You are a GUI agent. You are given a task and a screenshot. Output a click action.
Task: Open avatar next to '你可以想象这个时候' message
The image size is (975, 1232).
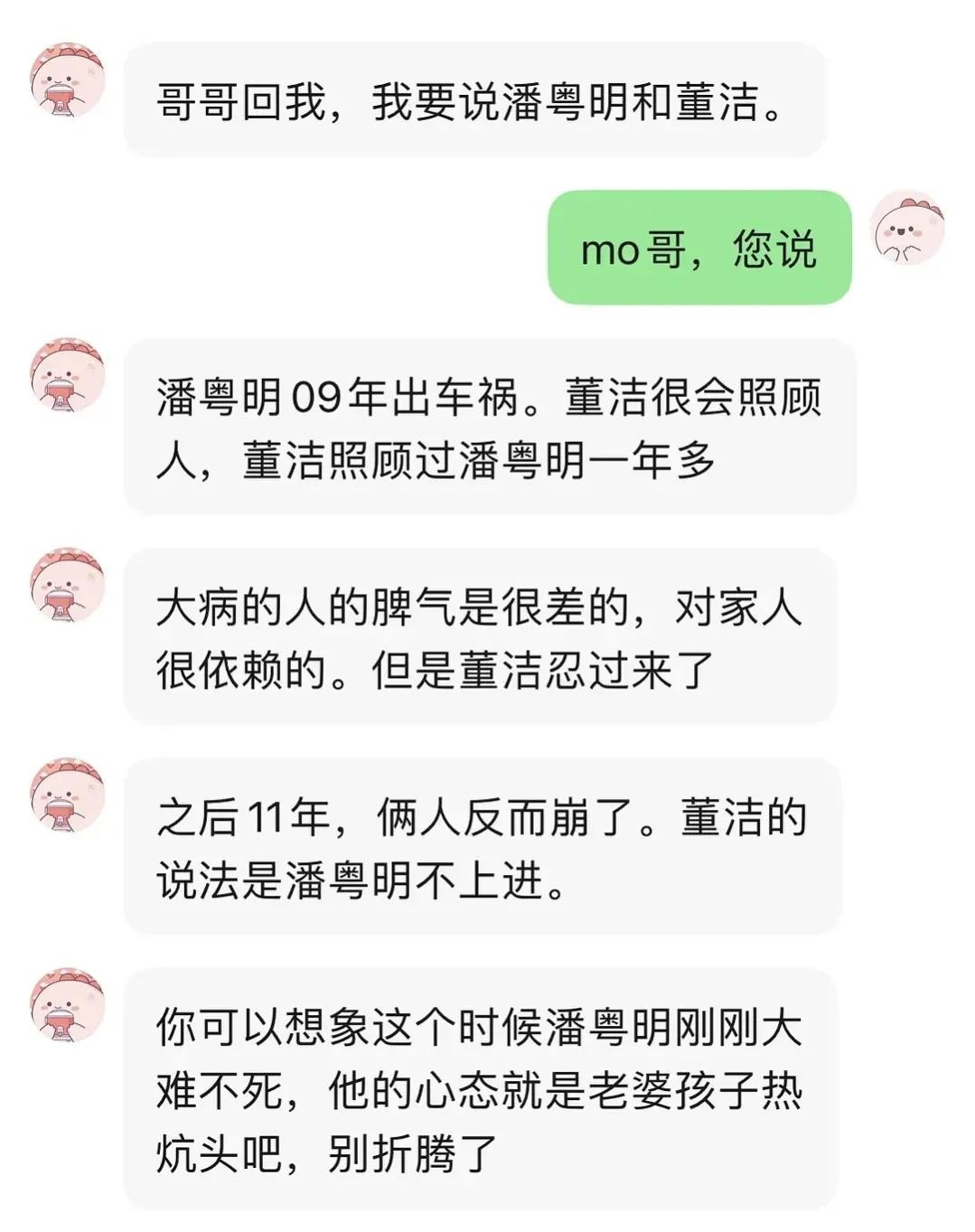(68, 1004)
